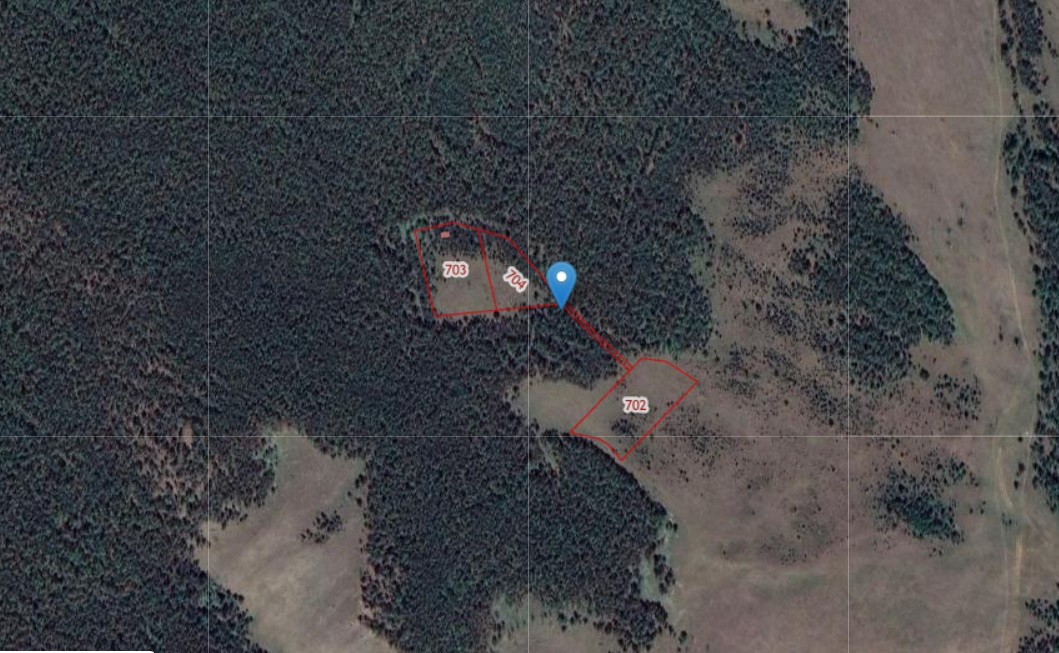Screen dimensions: 1059x653
Task: Tap the blue location pin marker
Action: tap(562, 280)
